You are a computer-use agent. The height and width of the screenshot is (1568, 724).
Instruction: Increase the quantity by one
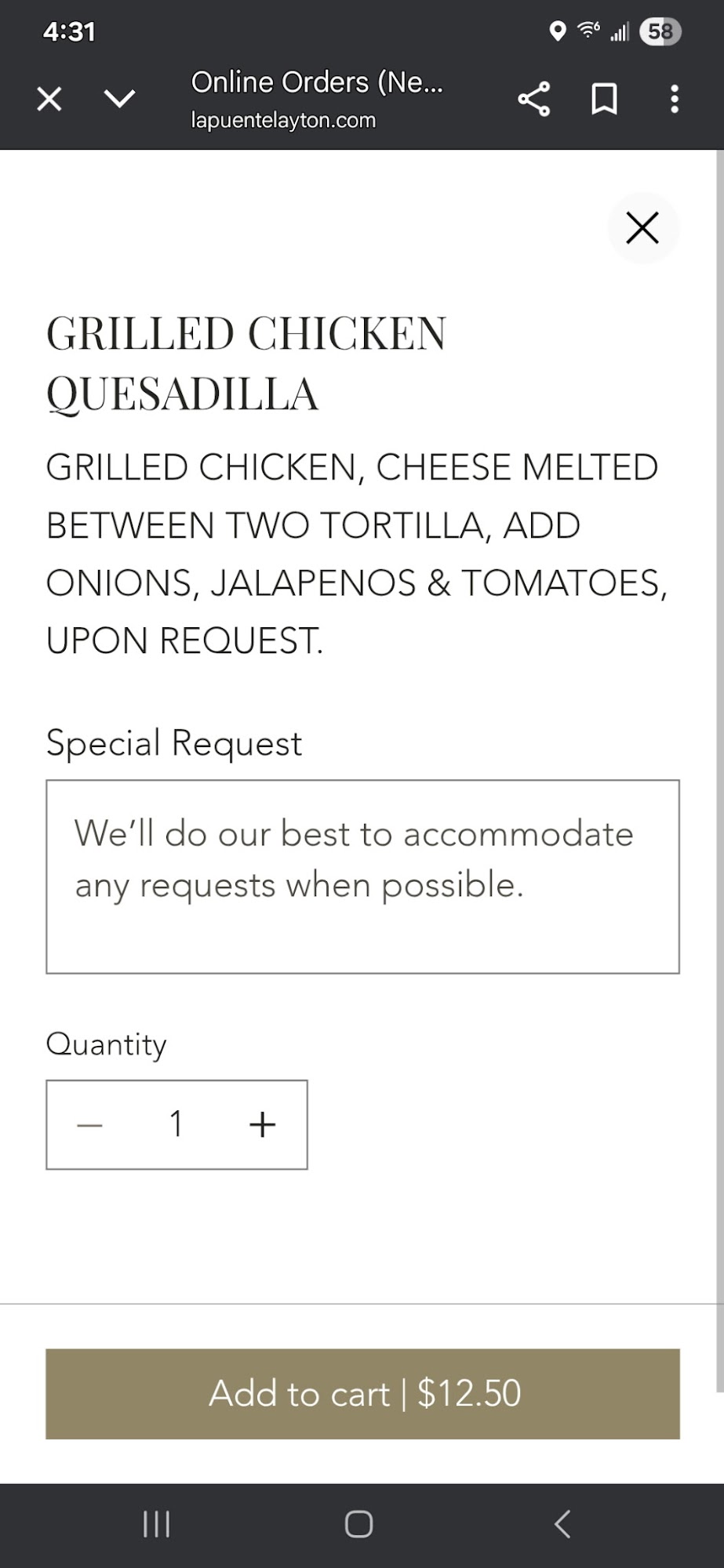coord(262,1125)
